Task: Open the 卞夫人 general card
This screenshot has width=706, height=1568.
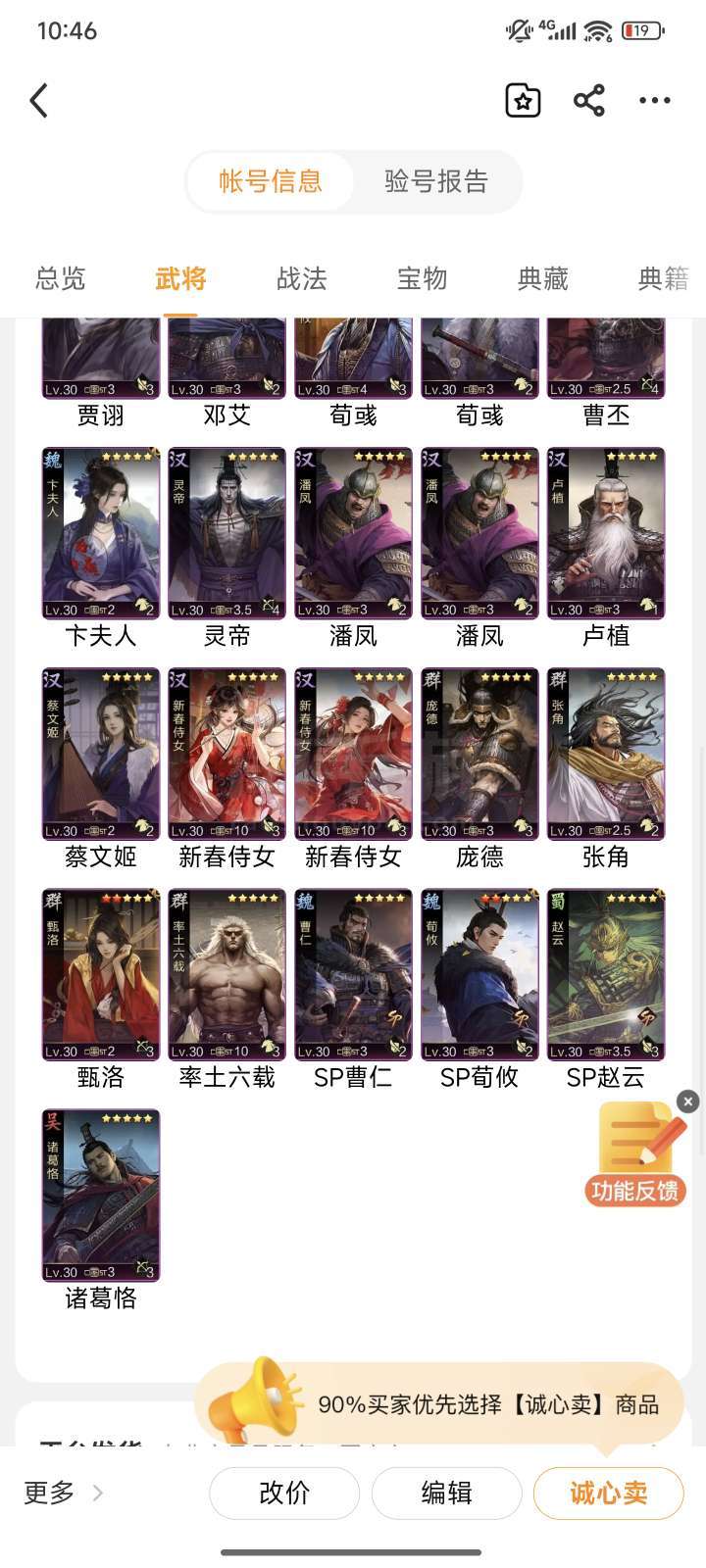Action: (101, 534)
